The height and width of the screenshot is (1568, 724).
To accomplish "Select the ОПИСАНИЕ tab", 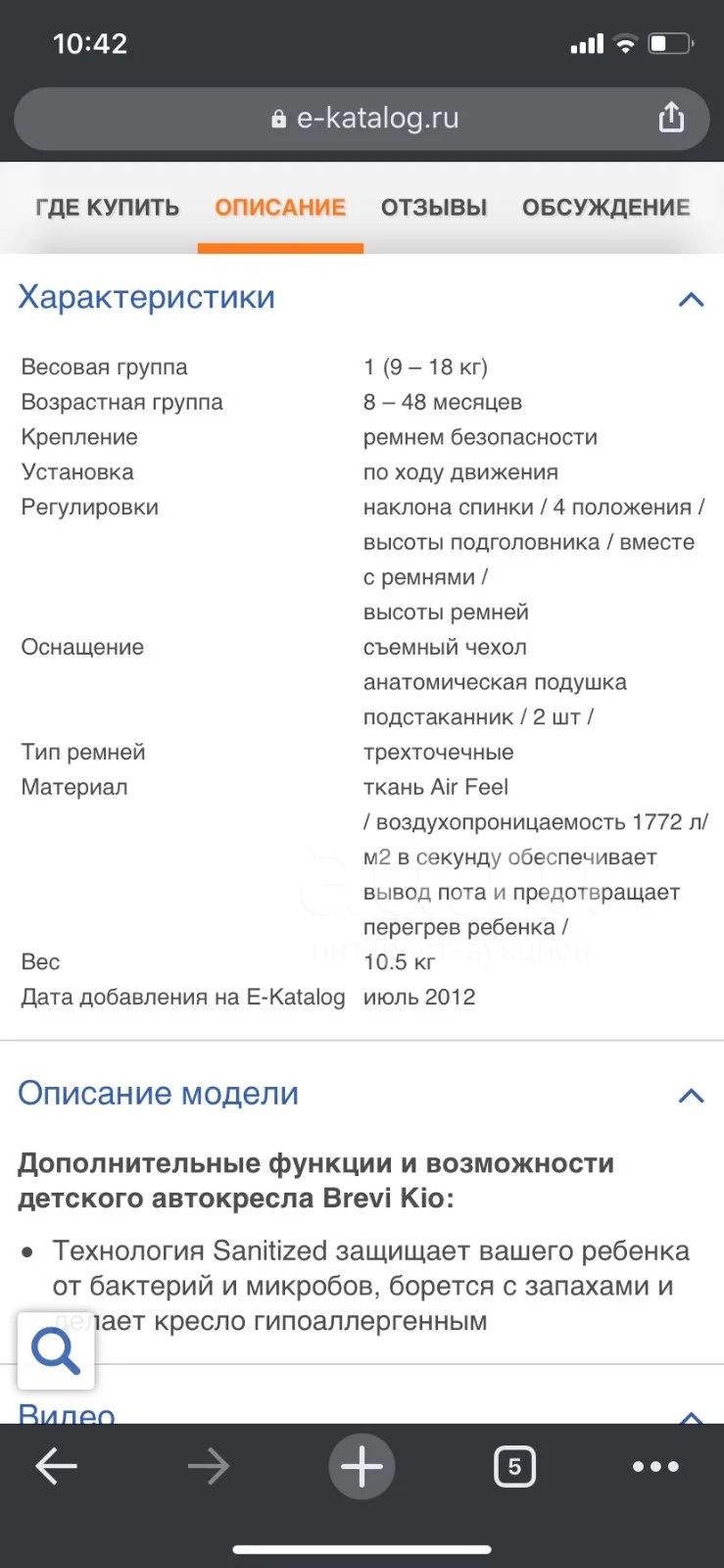I will pos(280,208).
